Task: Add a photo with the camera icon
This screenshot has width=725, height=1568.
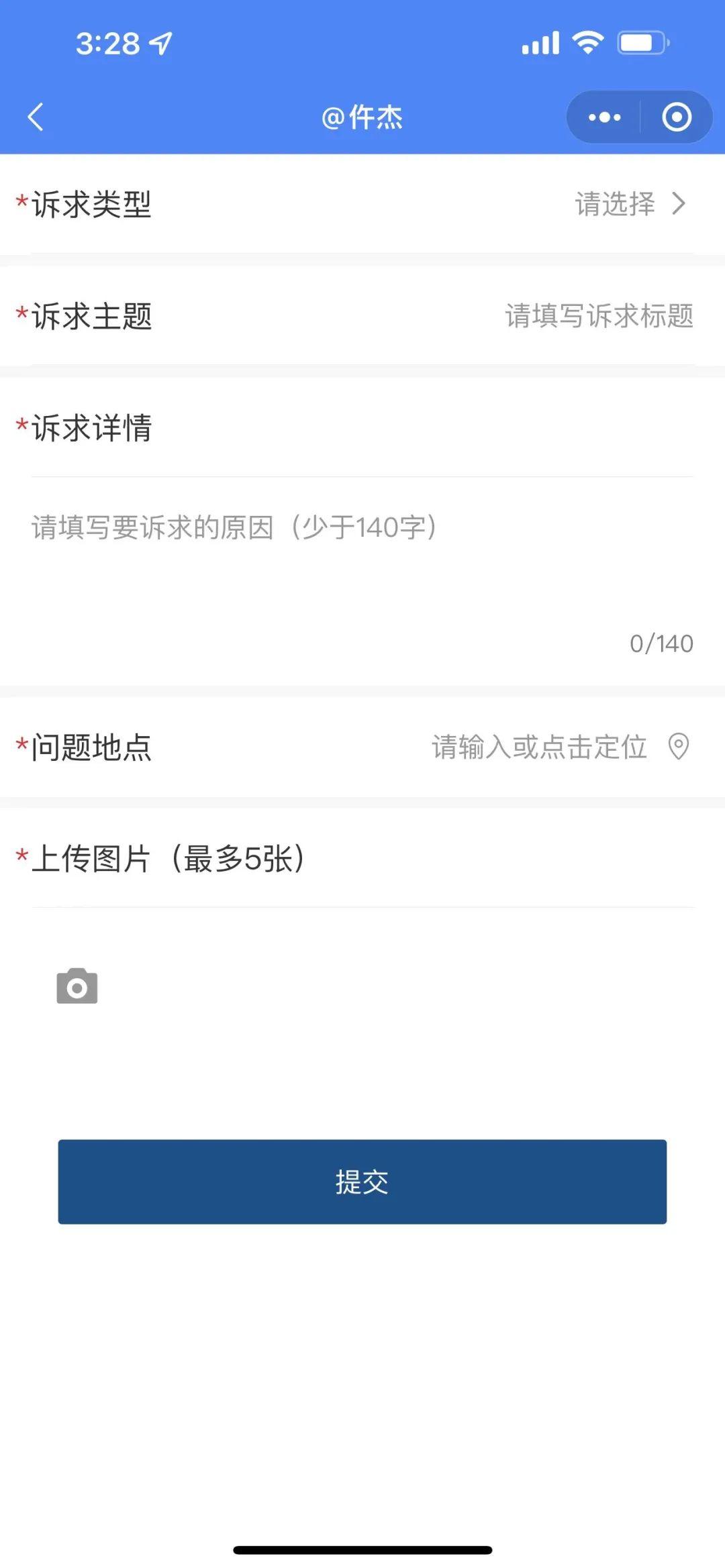Action: pyautogui.click(x=77, y=986)
